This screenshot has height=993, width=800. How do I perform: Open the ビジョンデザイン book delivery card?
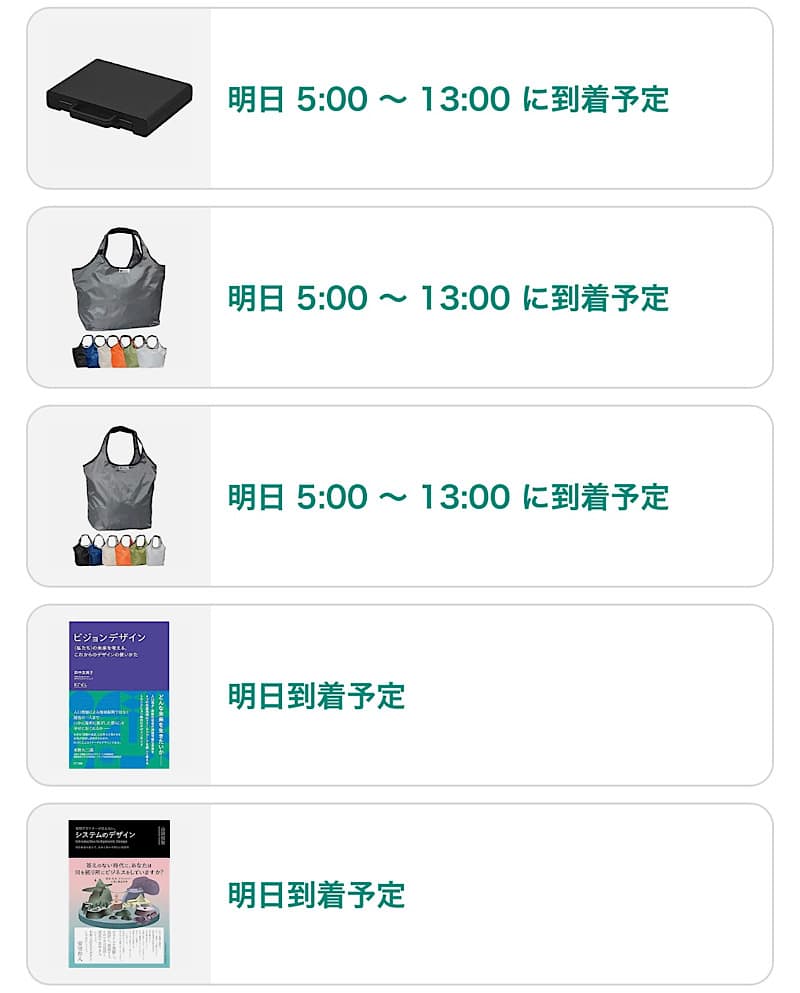click(x=400, y=695)
